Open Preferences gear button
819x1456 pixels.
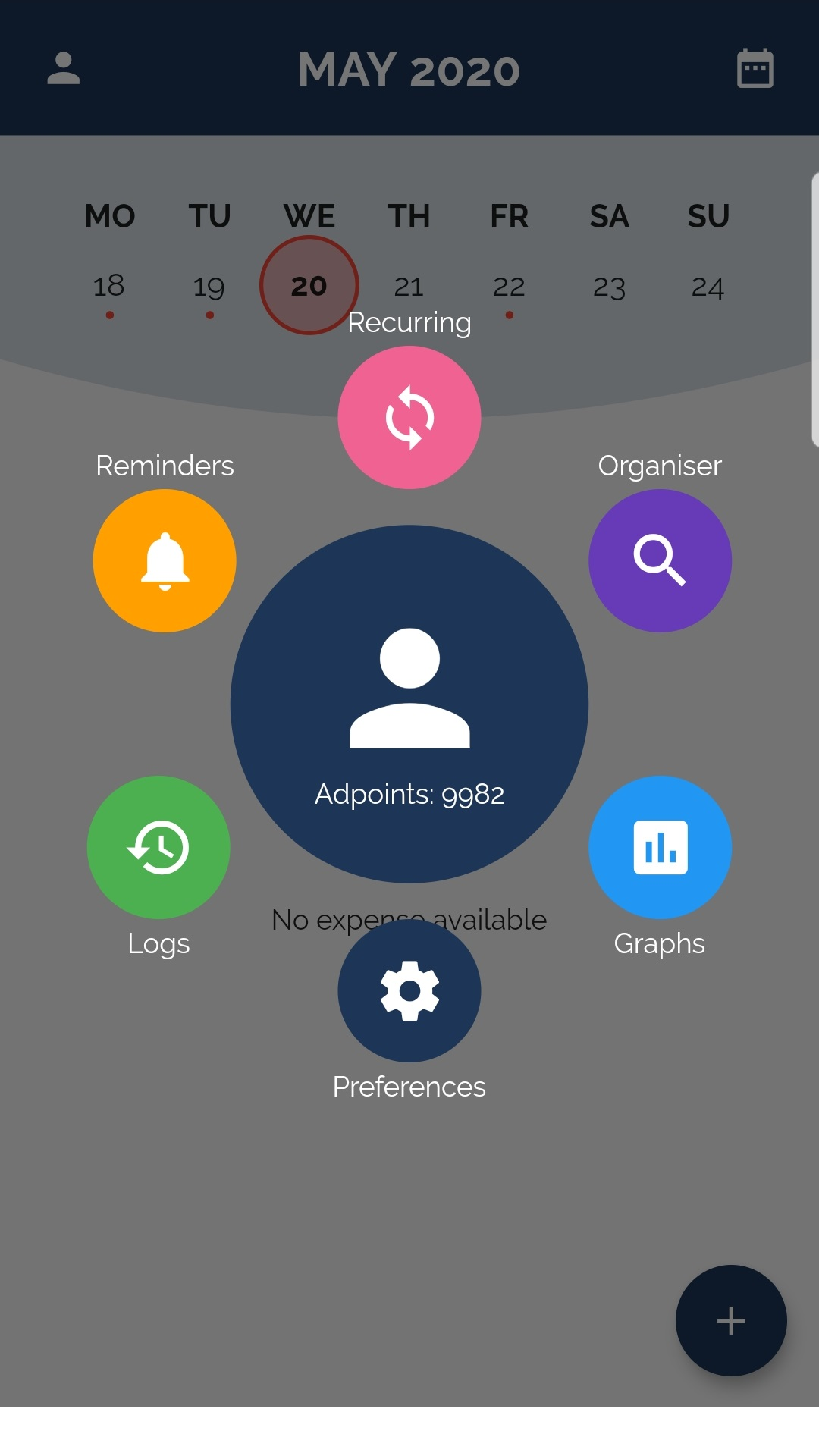coord(409,990)
